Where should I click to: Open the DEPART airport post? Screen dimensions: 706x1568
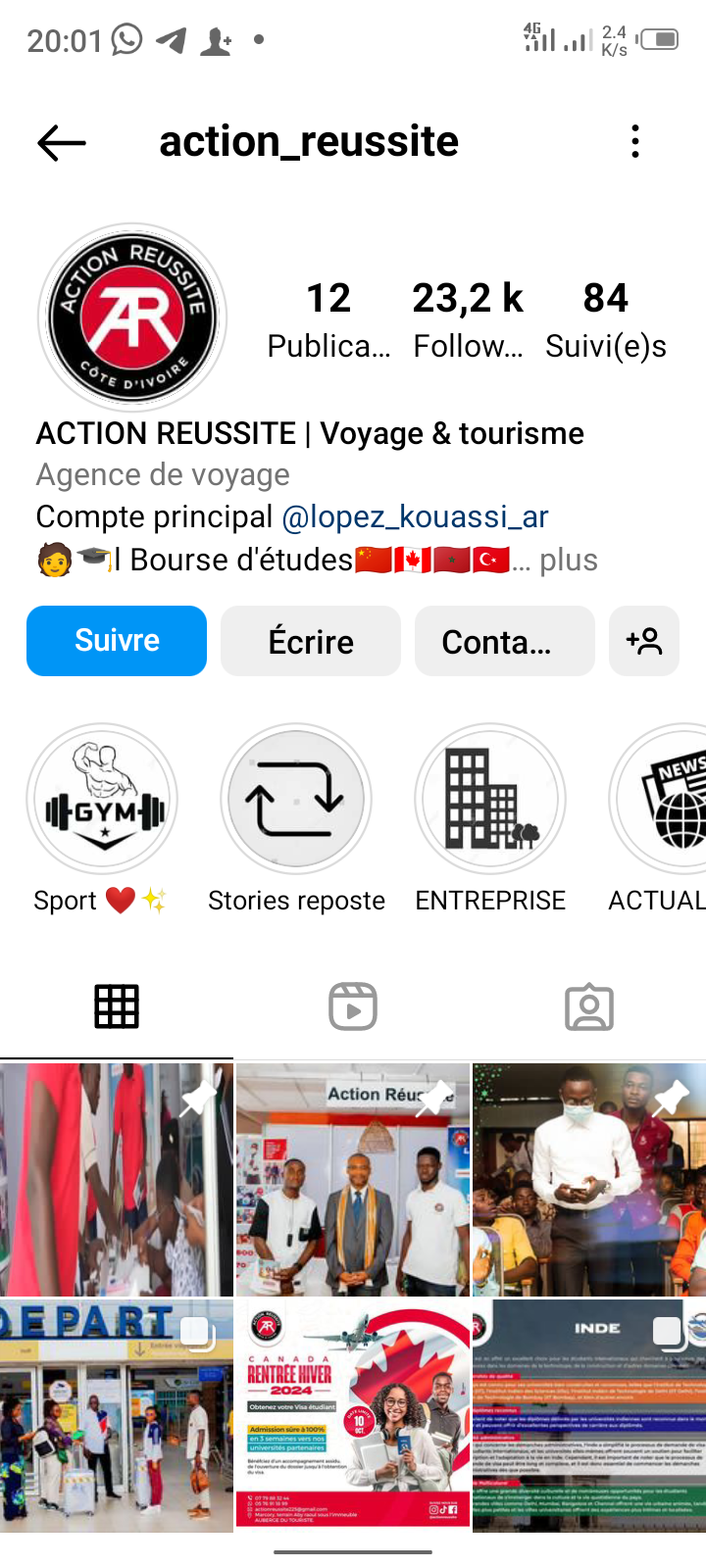click(117, 1415)
